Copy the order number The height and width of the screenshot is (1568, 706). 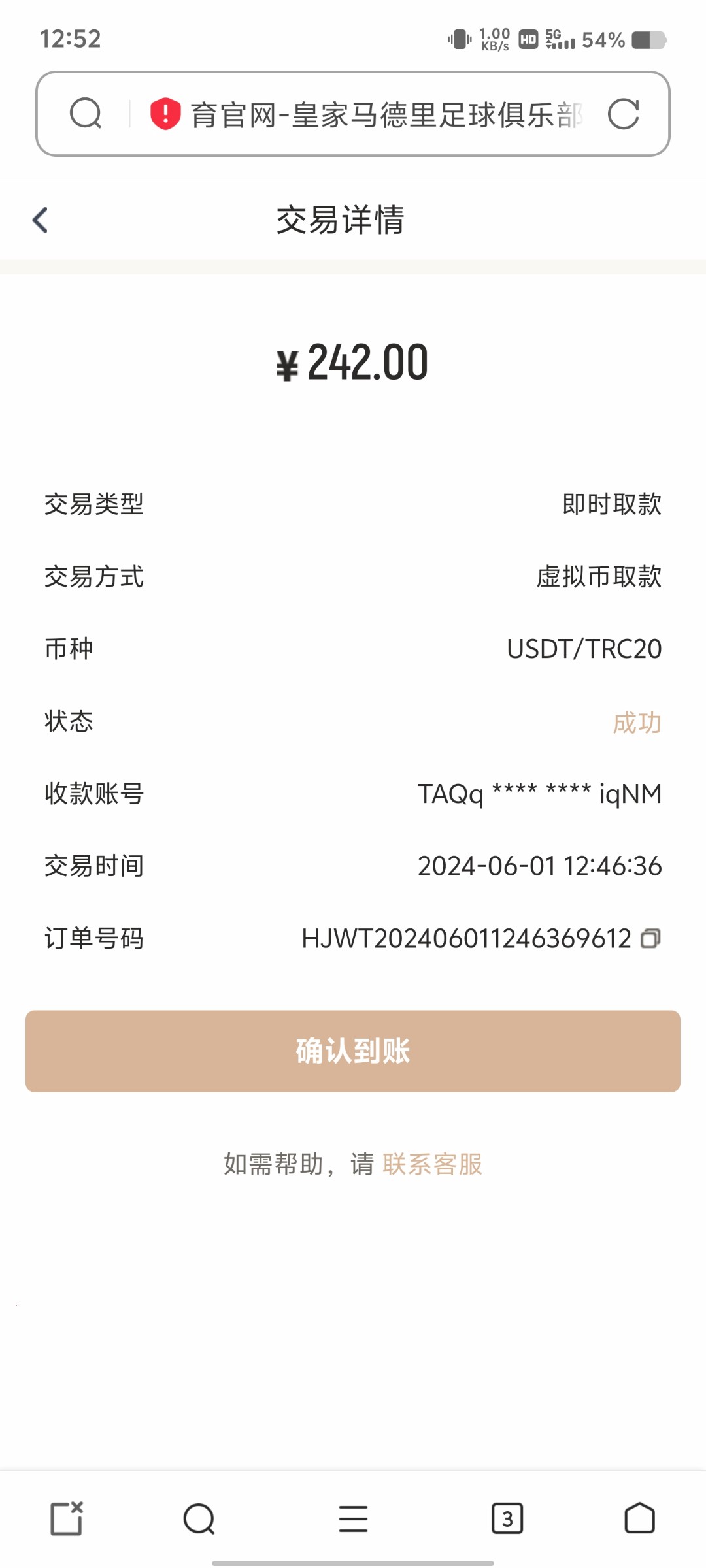650,939
